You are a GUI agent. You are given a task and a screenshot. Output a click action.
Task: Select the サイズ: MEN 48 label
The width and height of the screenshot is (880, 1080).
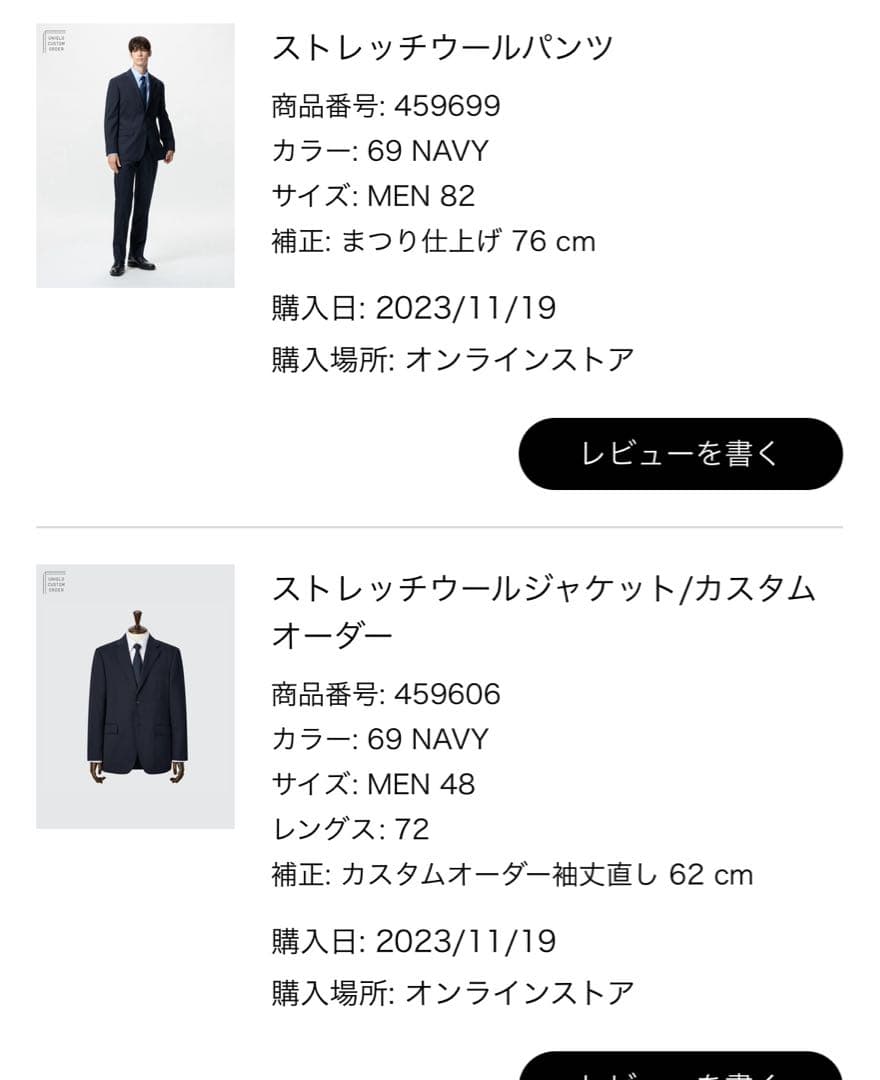370,785
